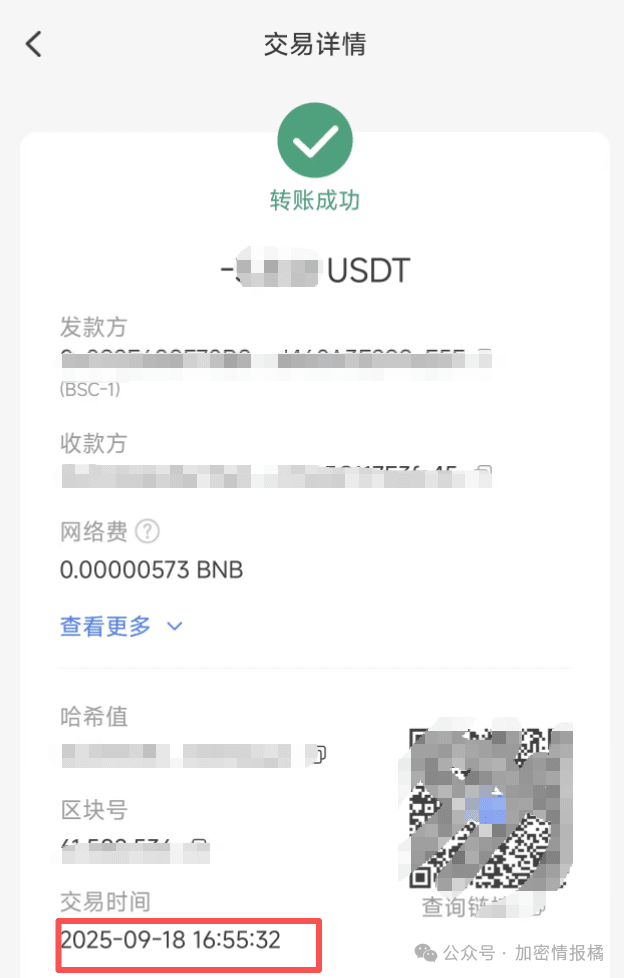Open the 网络费 help question mark
624x978 pixels.
tap(147, 531)
